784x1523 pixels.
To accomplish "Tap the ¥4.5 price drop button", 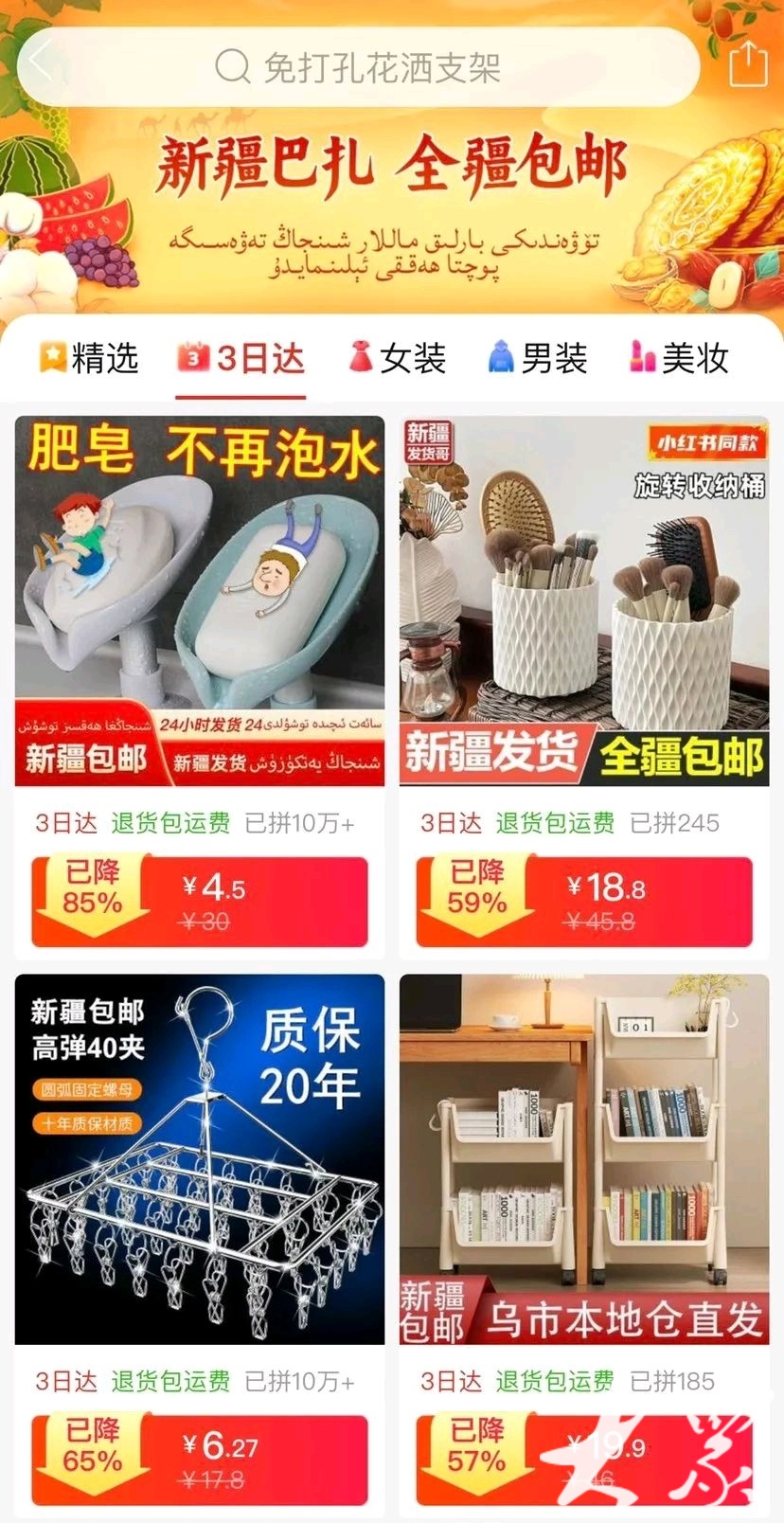I will click(200, 901).
